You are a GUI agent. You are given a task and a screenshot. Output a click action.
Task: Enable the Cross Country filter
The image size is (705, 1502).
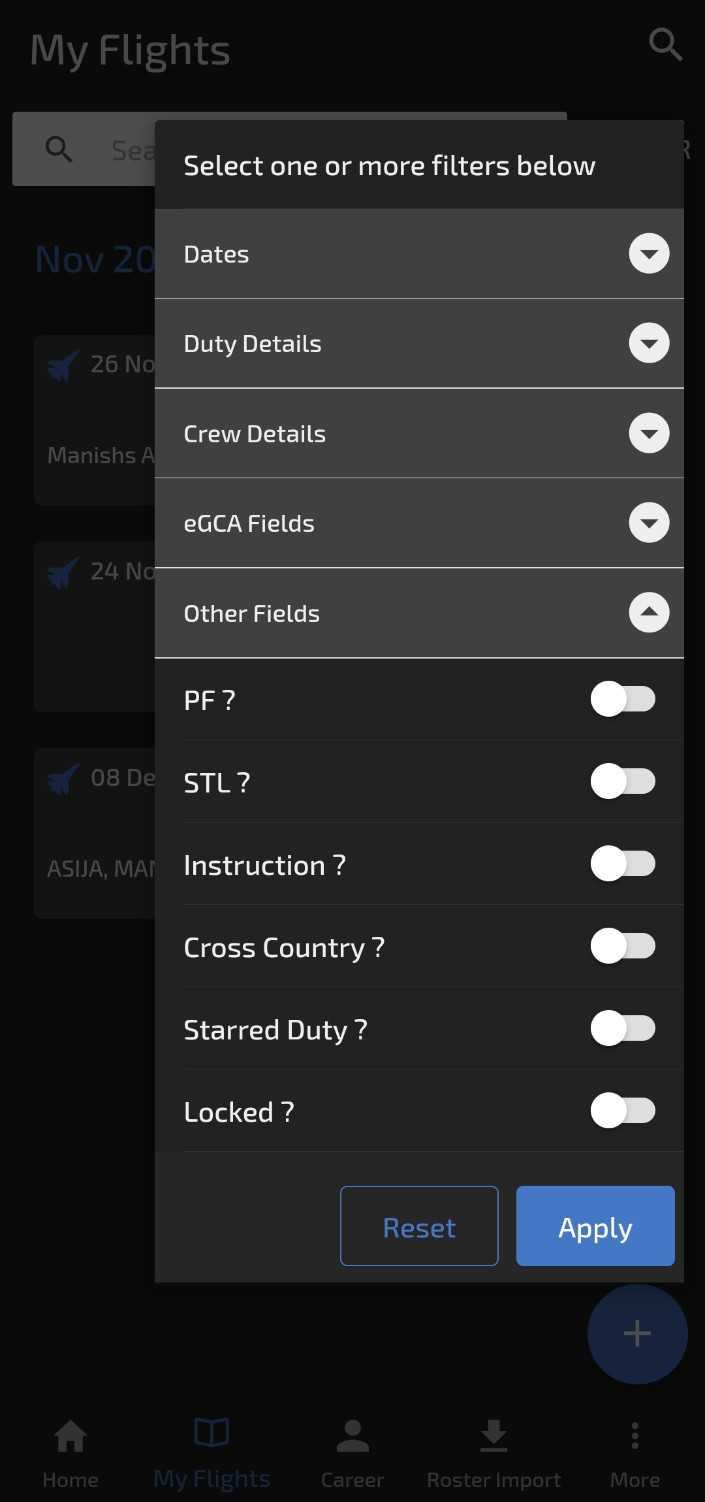pos(623,945)
